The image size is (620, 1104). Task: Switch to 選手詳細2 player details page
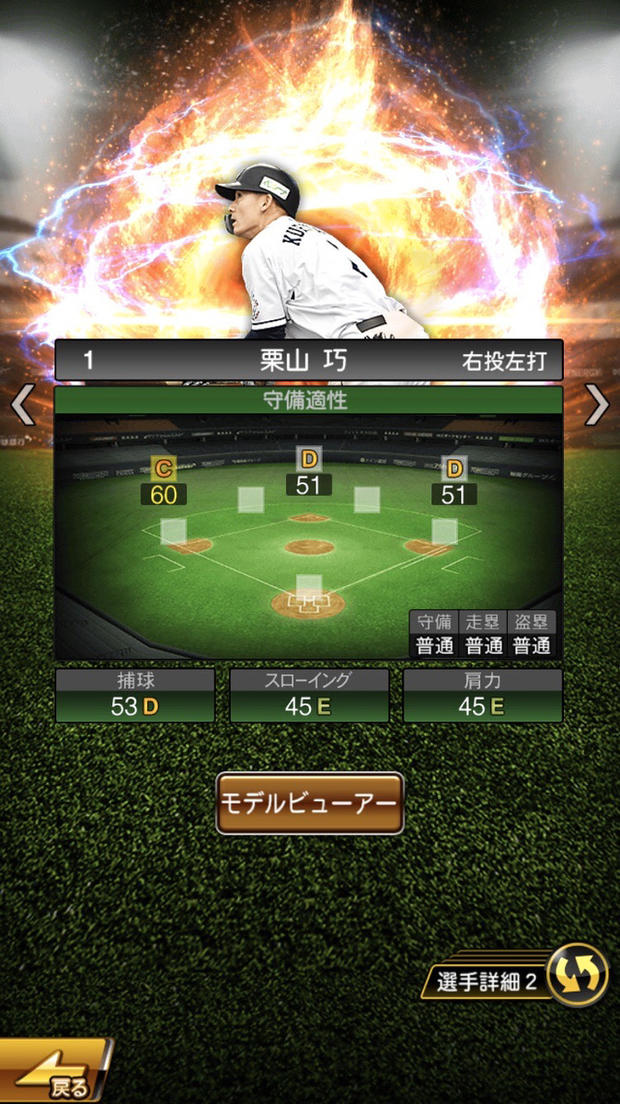pyautogui.click(x=519, y=976)
